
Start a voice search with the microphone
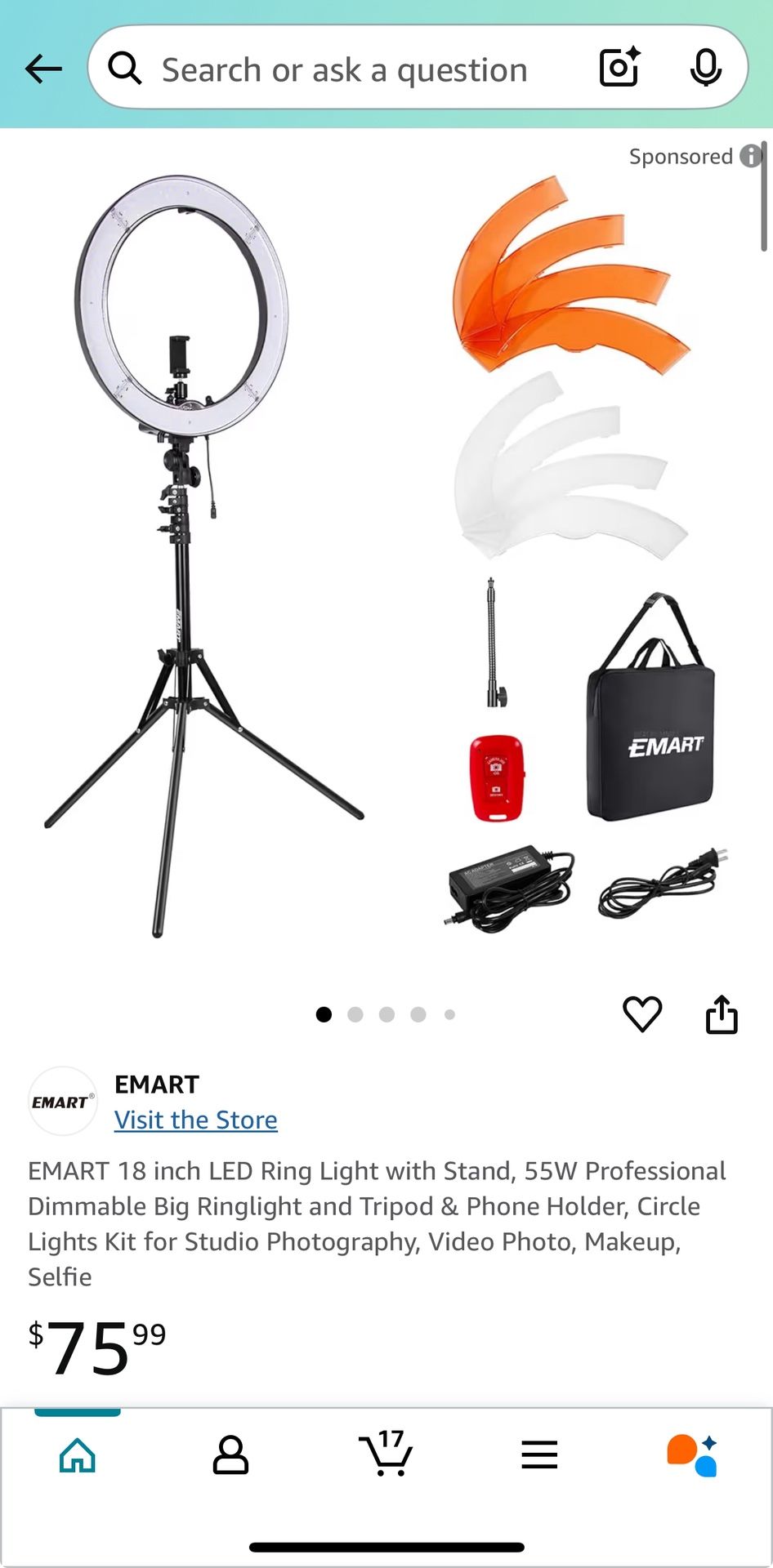(704, 69)
